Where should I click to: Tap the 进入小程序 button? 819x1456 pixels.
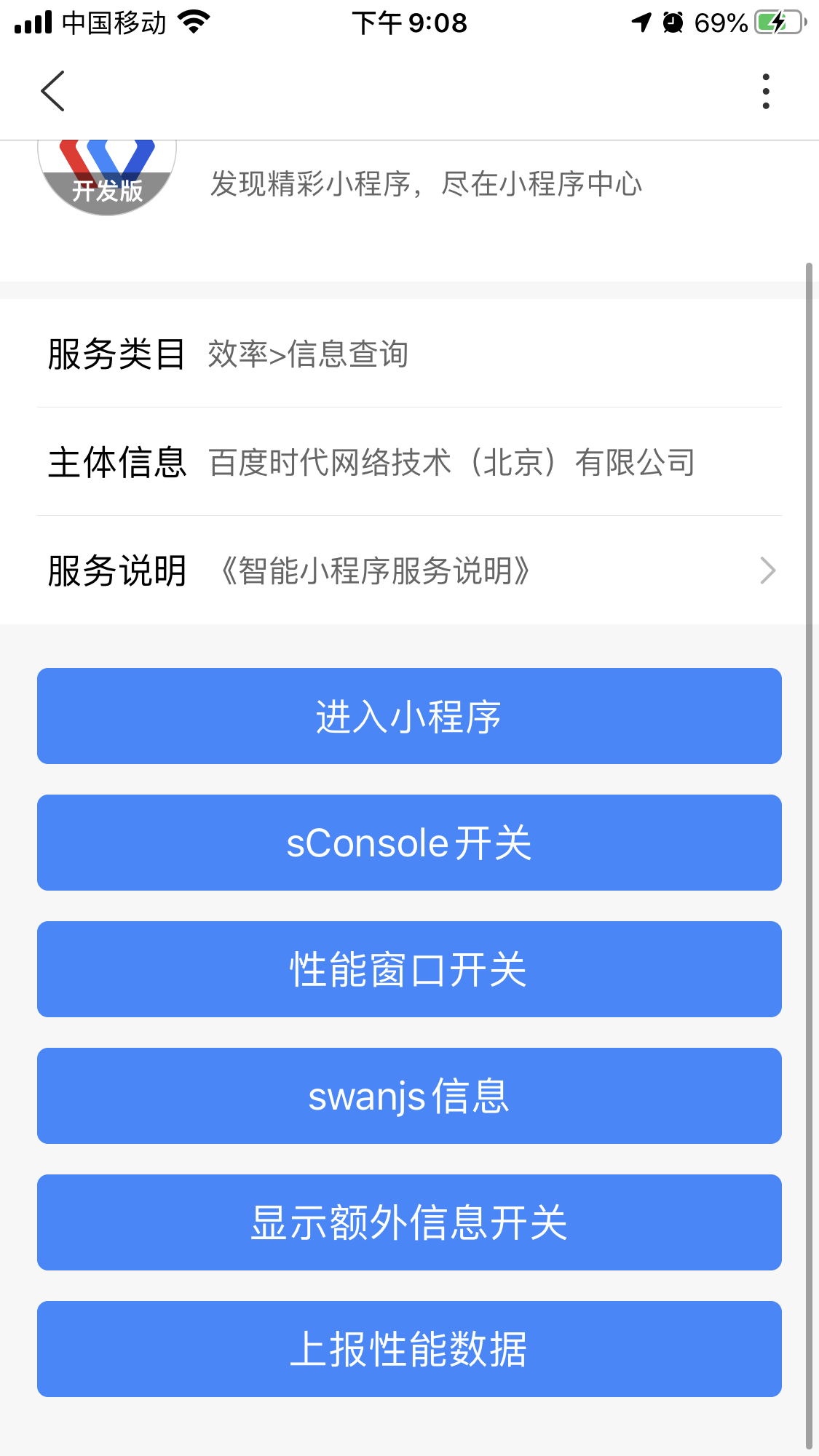409,716
